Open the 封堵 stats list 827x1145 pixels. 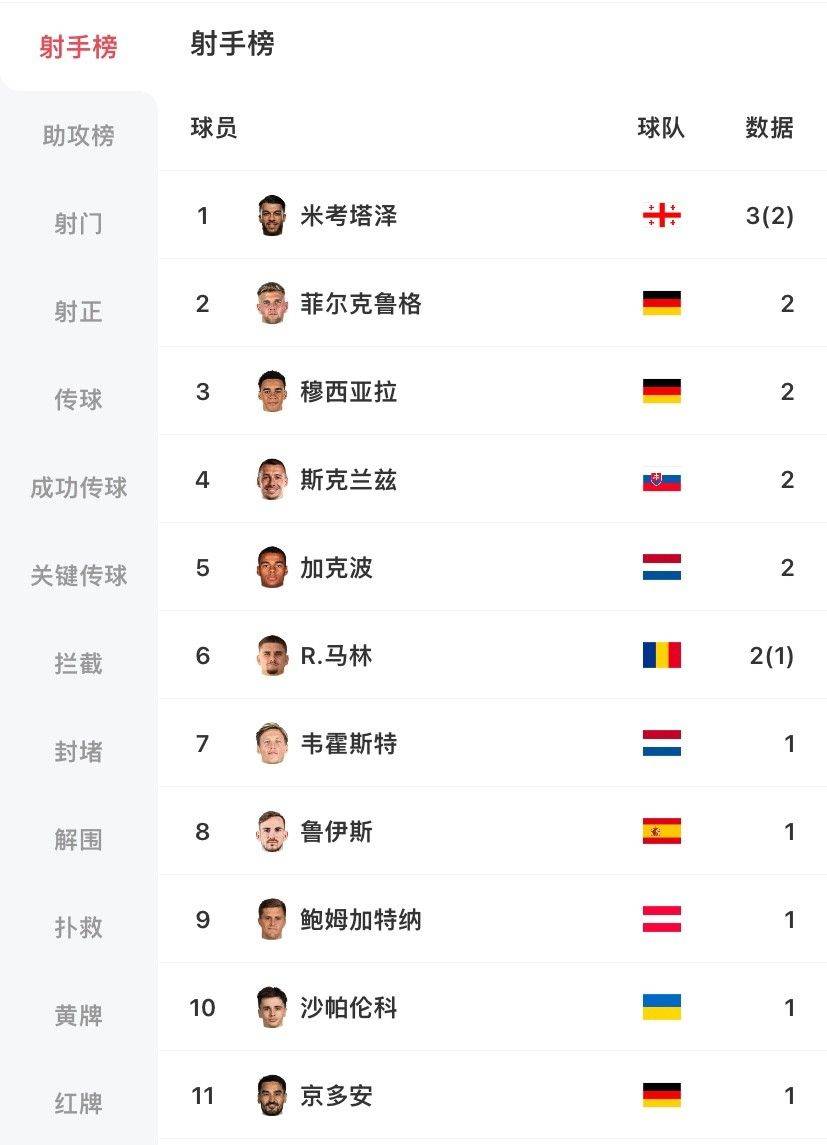(x=78, y=752)
